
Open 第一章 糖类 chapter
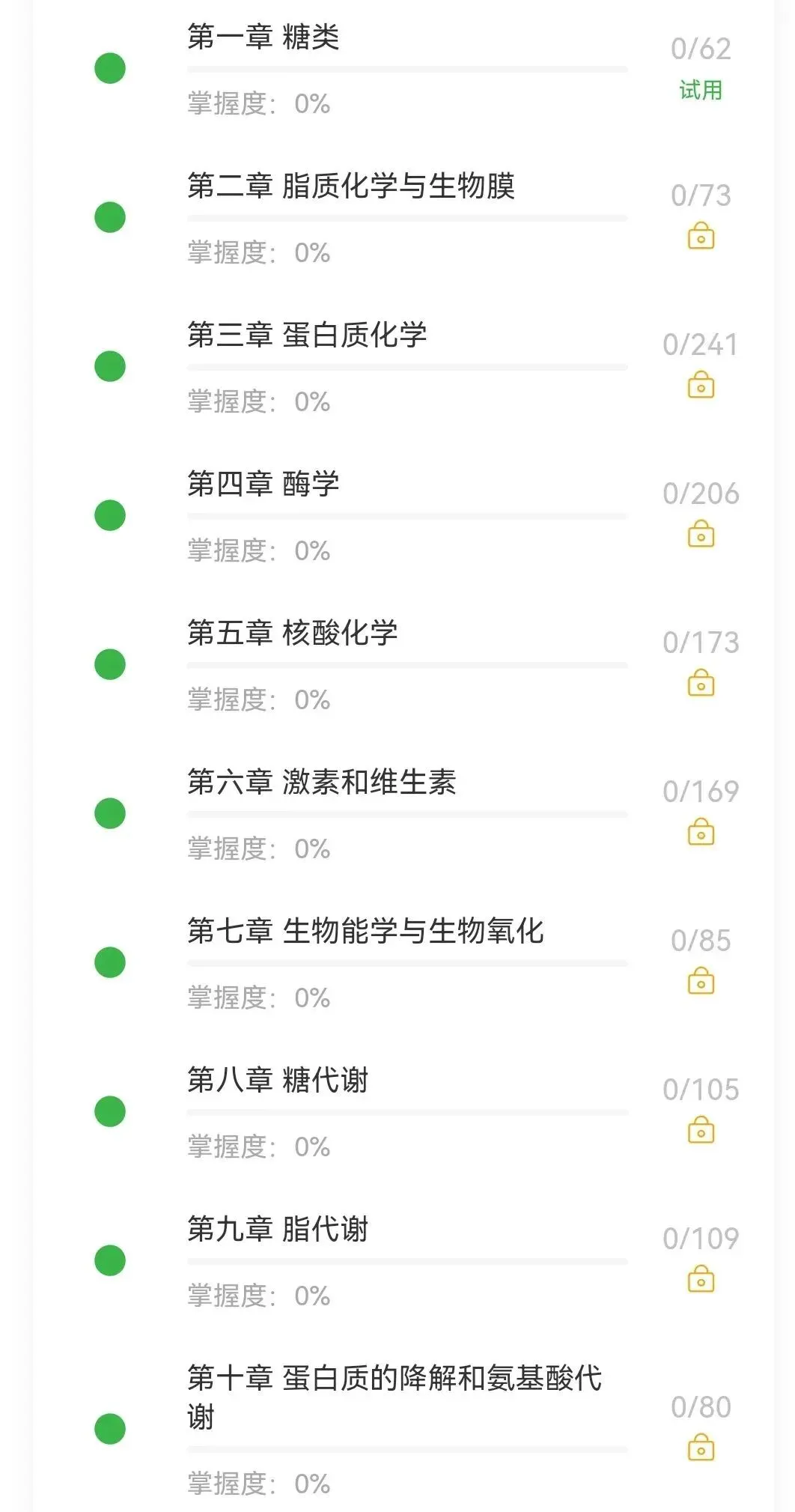click(x=264, y=37)
